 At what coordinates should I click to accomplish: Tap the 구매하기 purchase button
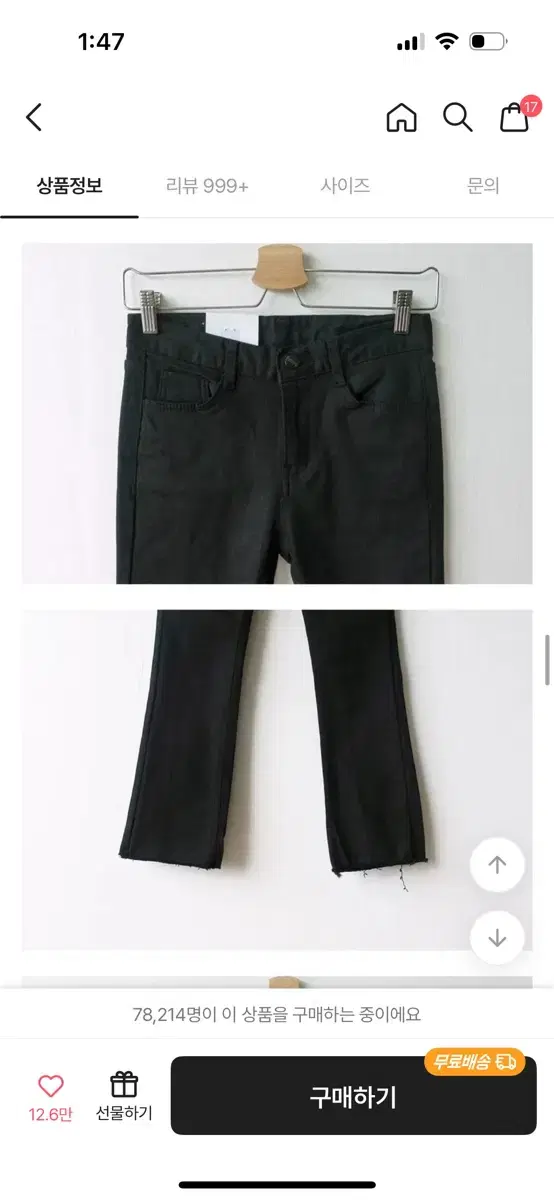click(x=353, y=1096)
